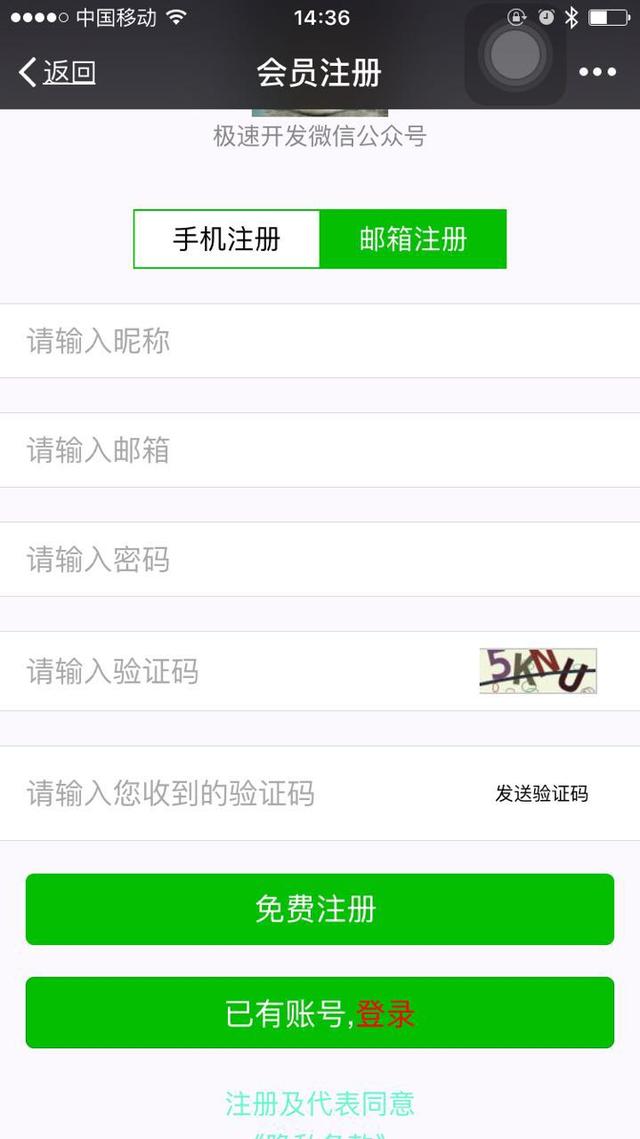Tap 发送验证码 to send code

tap(541, 793)
